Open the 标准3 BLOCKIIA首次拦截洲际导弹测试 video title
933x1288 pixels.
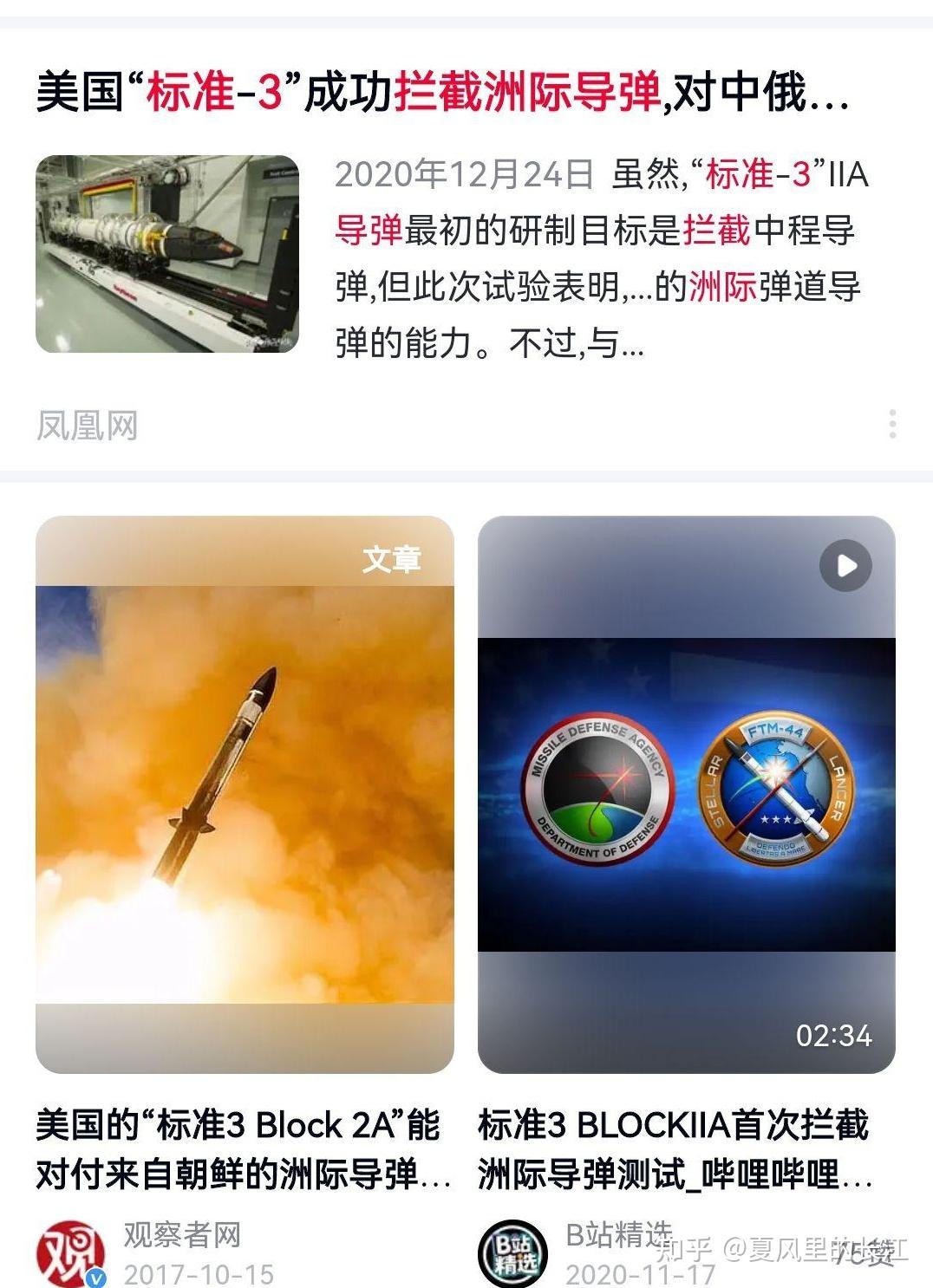click(675, 1148)
